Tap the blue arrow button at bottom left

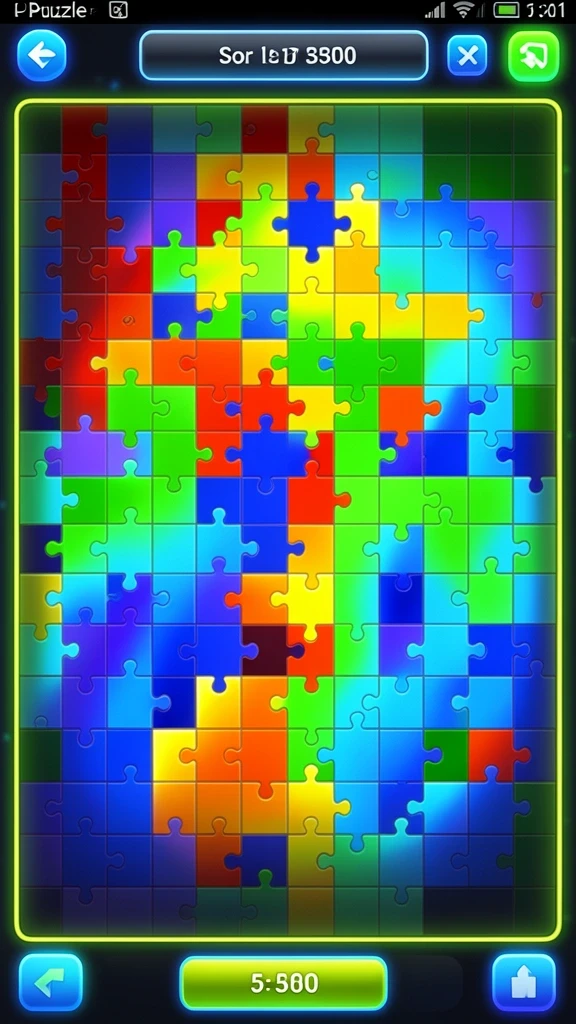(x=51, y=983)
